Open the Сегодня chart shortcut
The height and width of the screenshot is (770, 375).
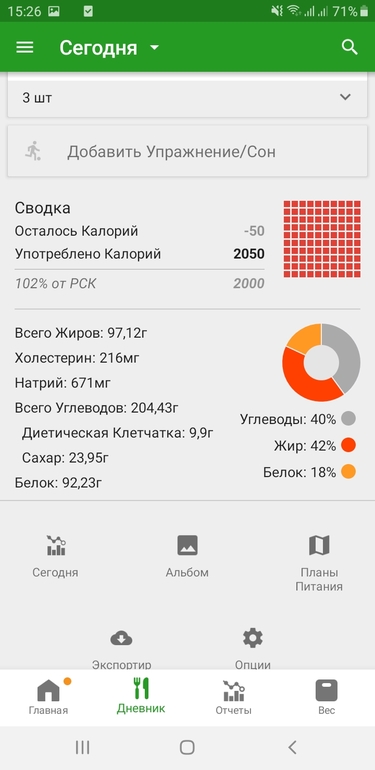[55, 556]
